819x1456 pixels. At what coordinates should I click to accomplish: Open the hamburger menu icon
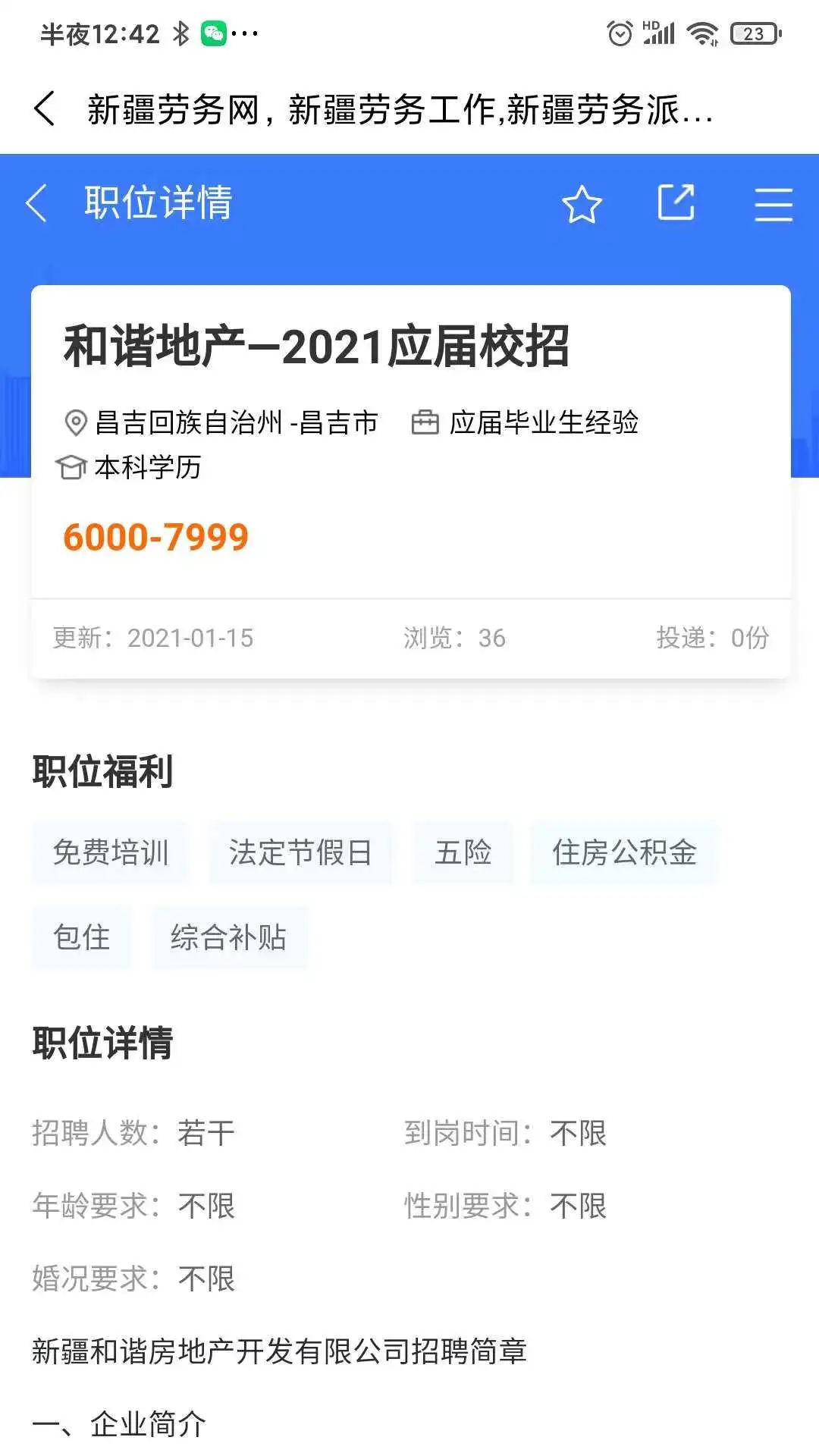[774, 203]
